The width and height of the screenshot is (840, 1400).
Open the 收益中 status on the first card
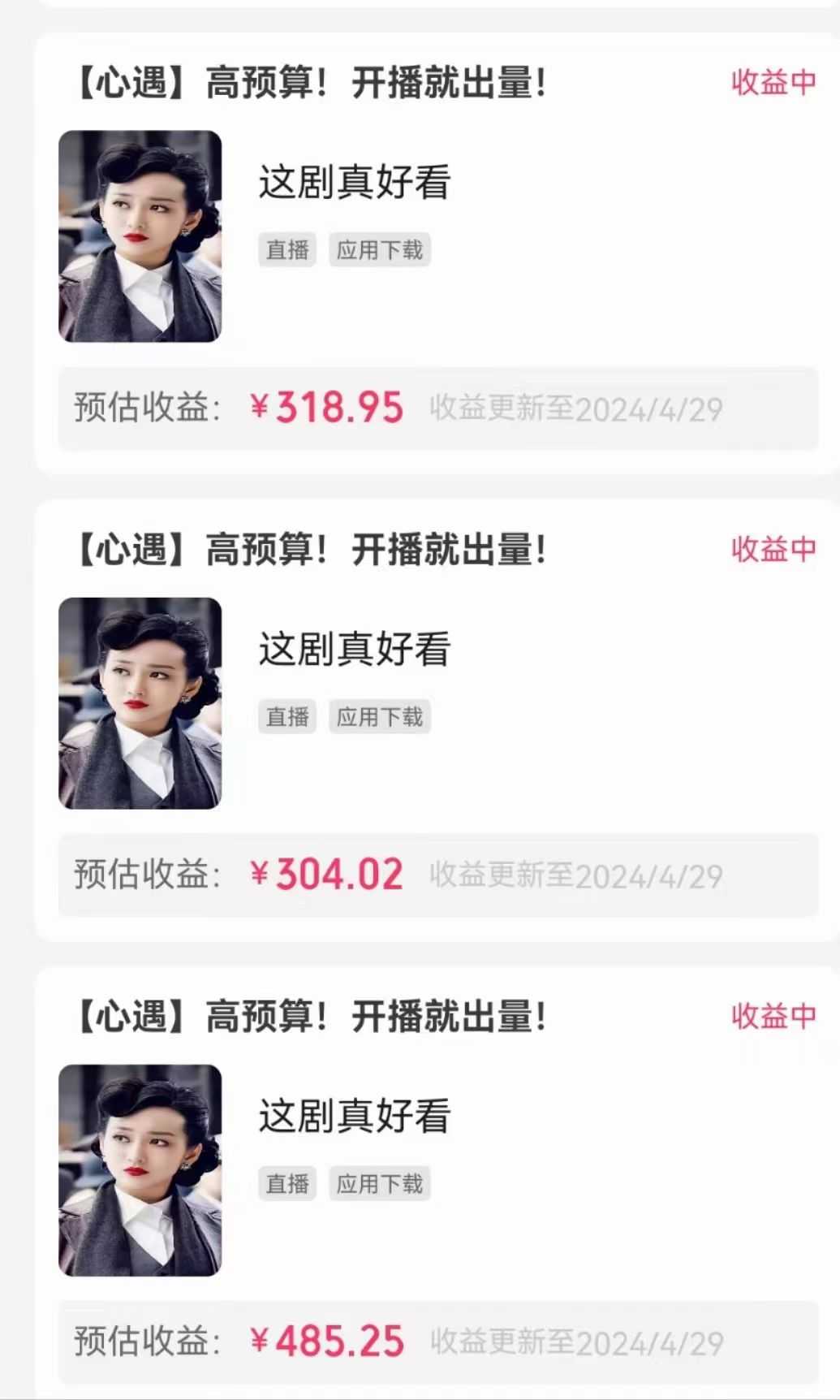[x=772, y=84]
